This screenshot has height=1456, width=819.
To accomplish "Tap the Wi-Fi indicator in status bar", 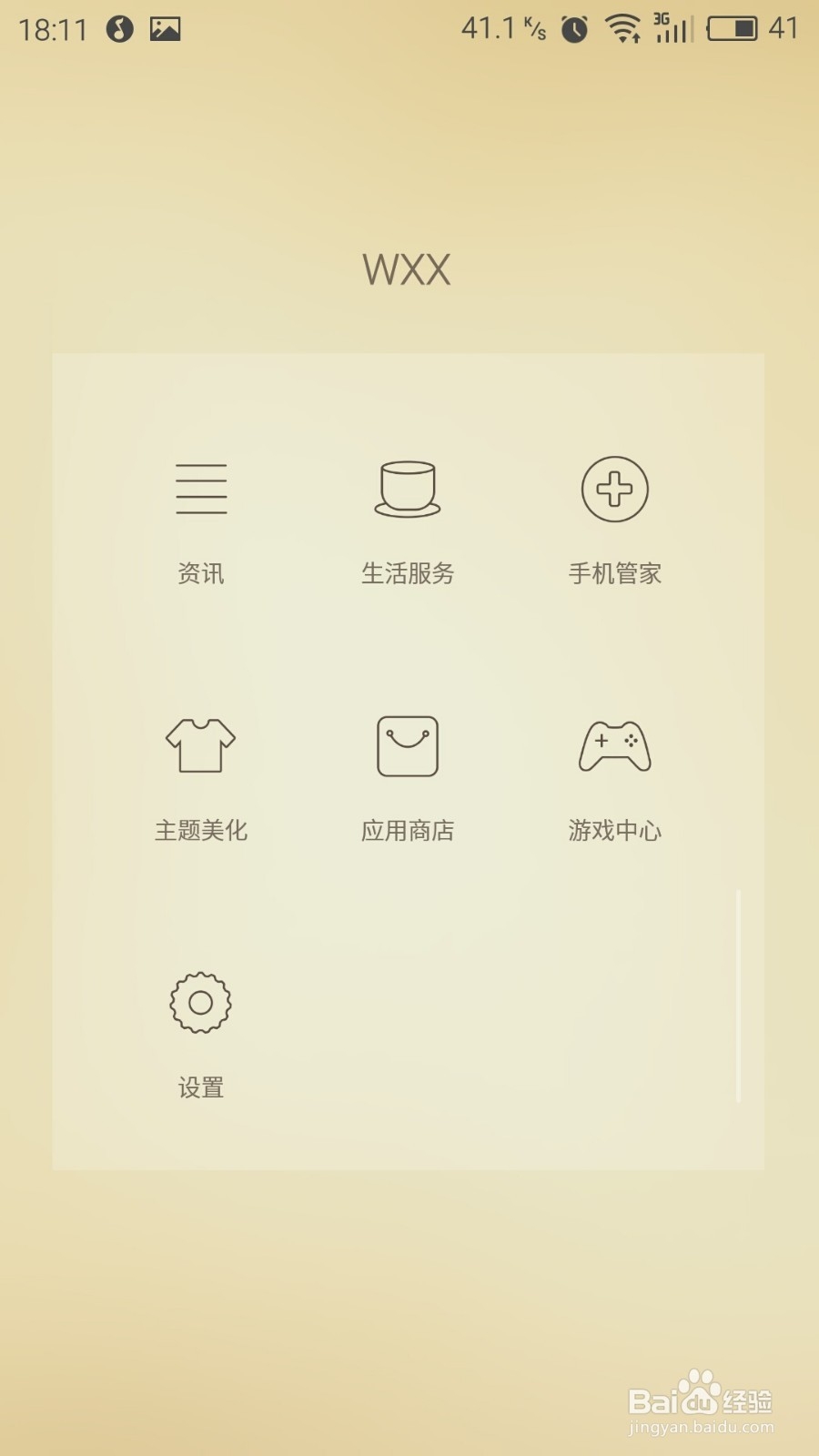I will coord(623,28).
